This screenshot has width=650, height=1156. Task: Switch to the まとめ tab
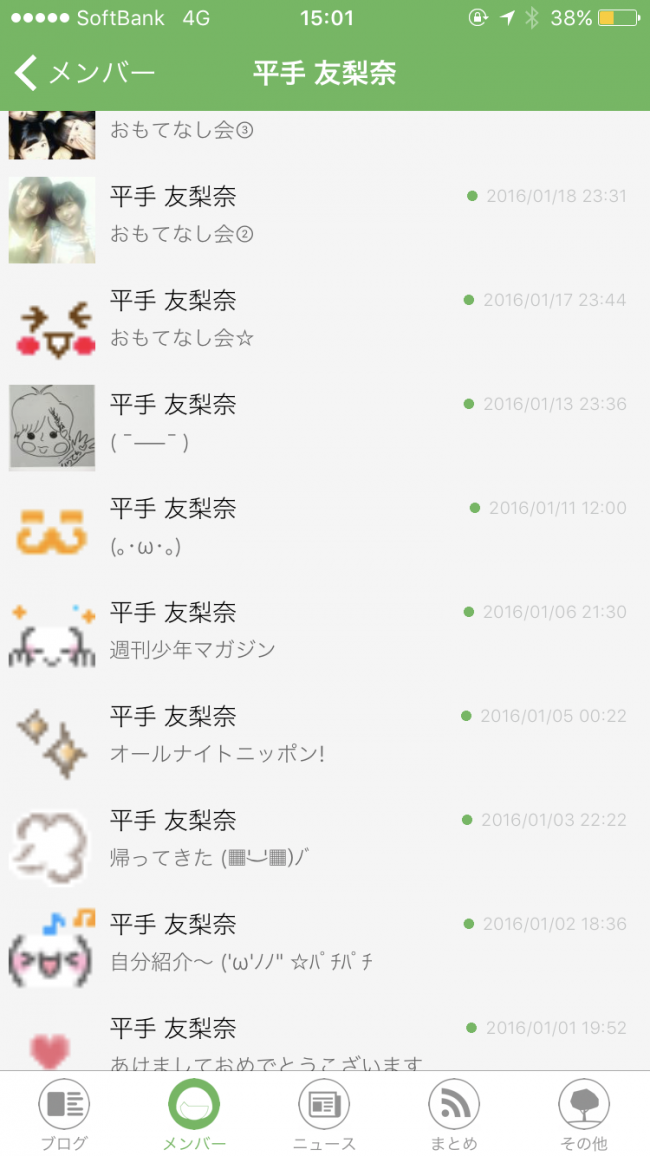(454, 1114)
